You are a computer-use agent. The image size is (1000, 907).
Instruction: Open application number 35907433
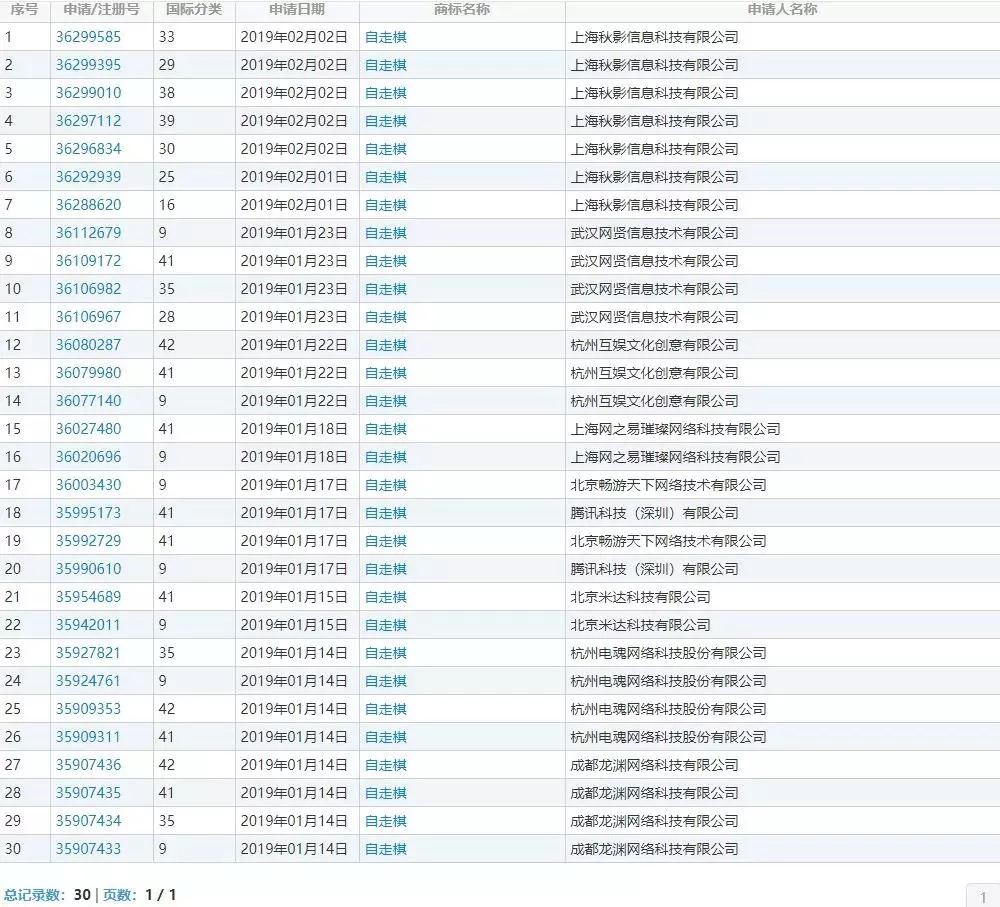pos(88,849)
